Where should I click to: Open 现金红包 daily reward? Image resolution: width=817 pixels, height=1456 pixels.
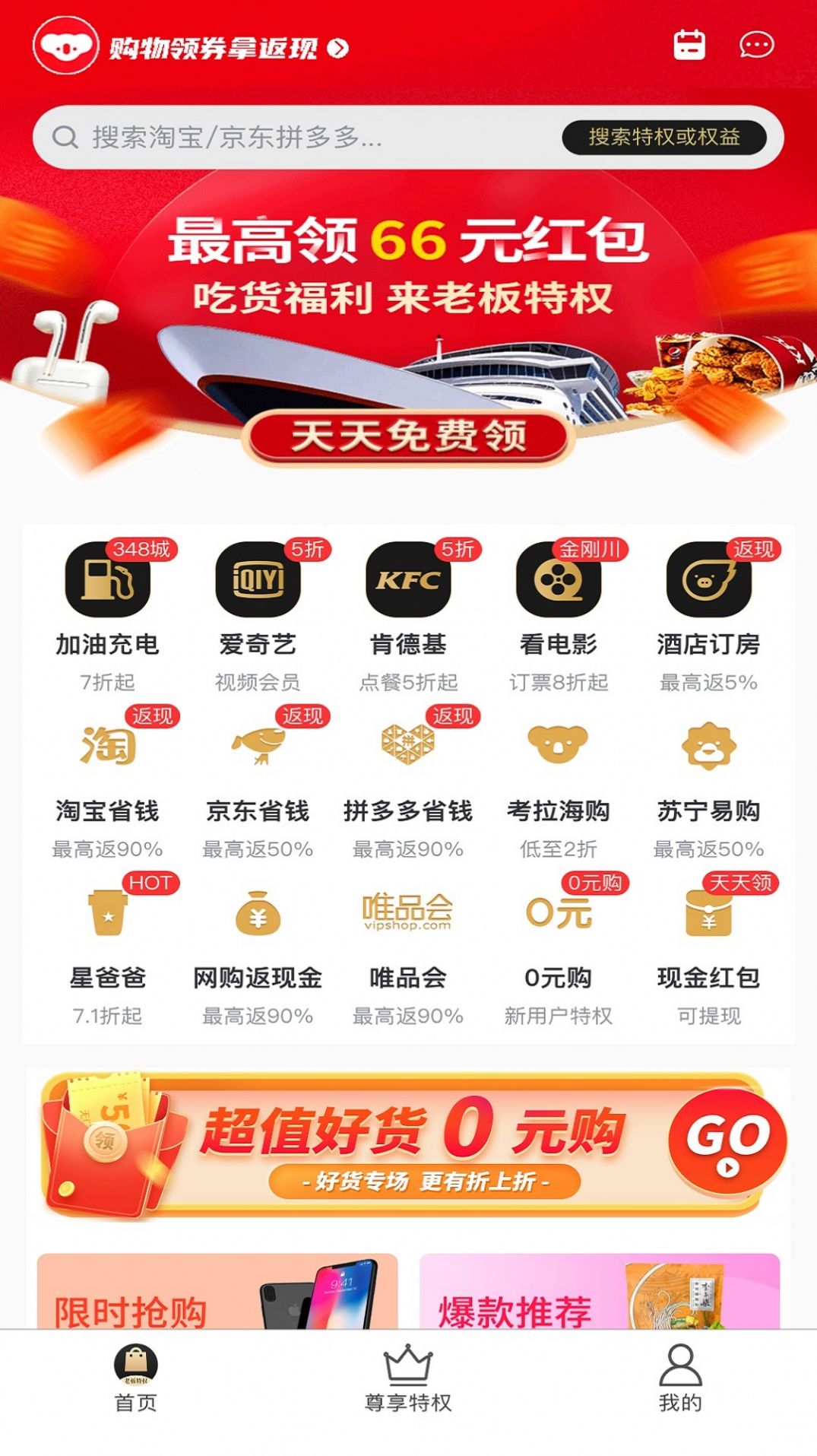click(x=708, y=950)
